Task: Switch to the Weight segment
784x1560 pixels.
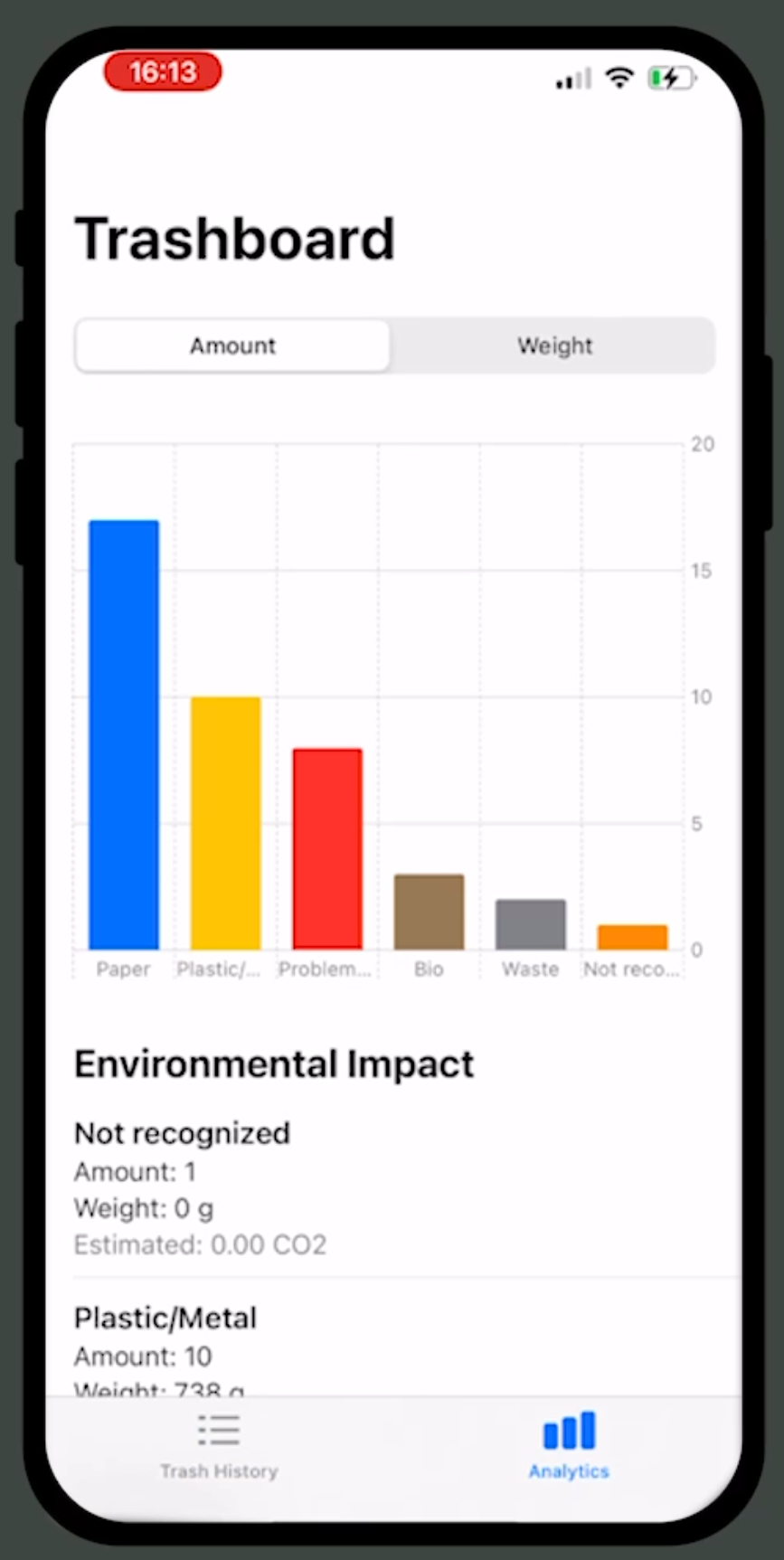Action: click(x=554, y=345)
